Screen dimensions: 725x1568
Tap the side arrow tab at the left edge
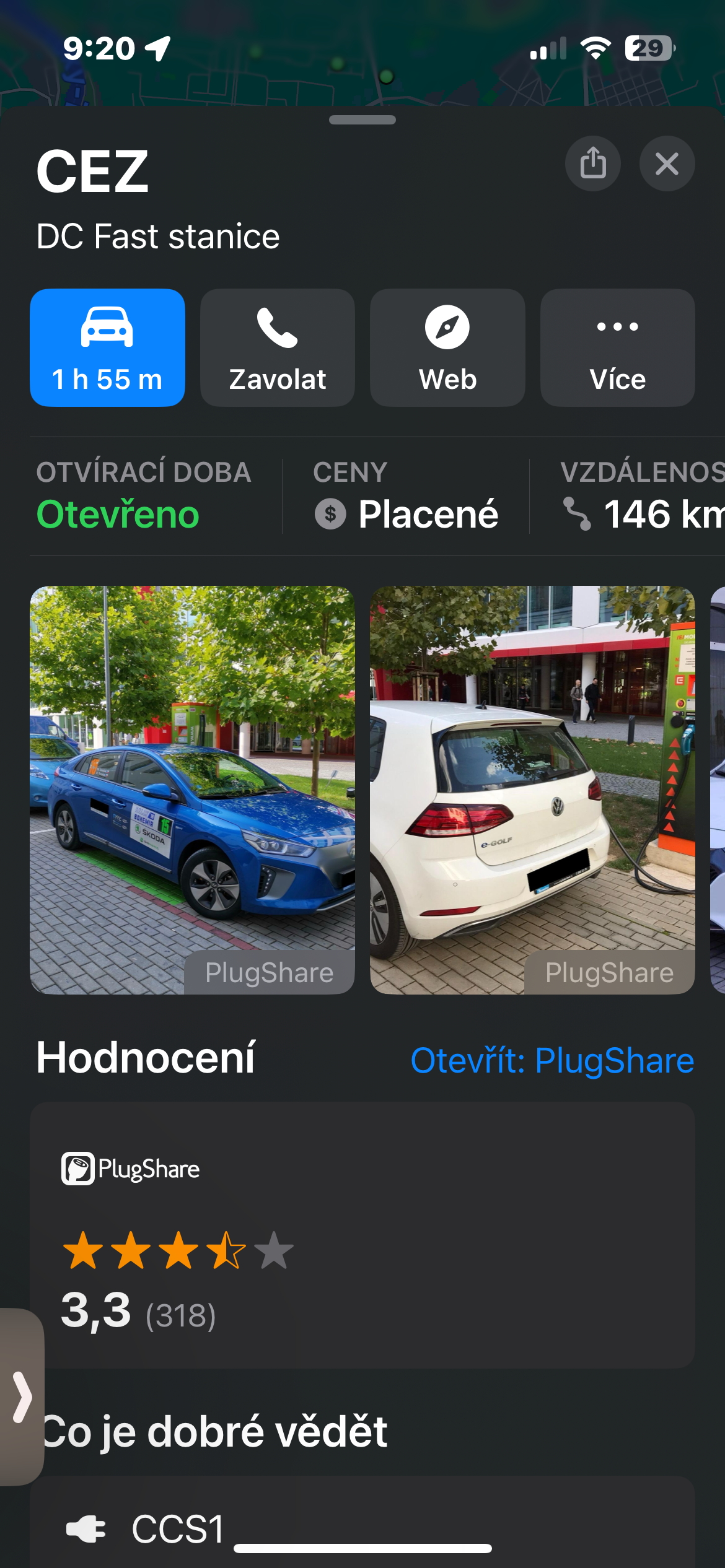point(22,1398)
